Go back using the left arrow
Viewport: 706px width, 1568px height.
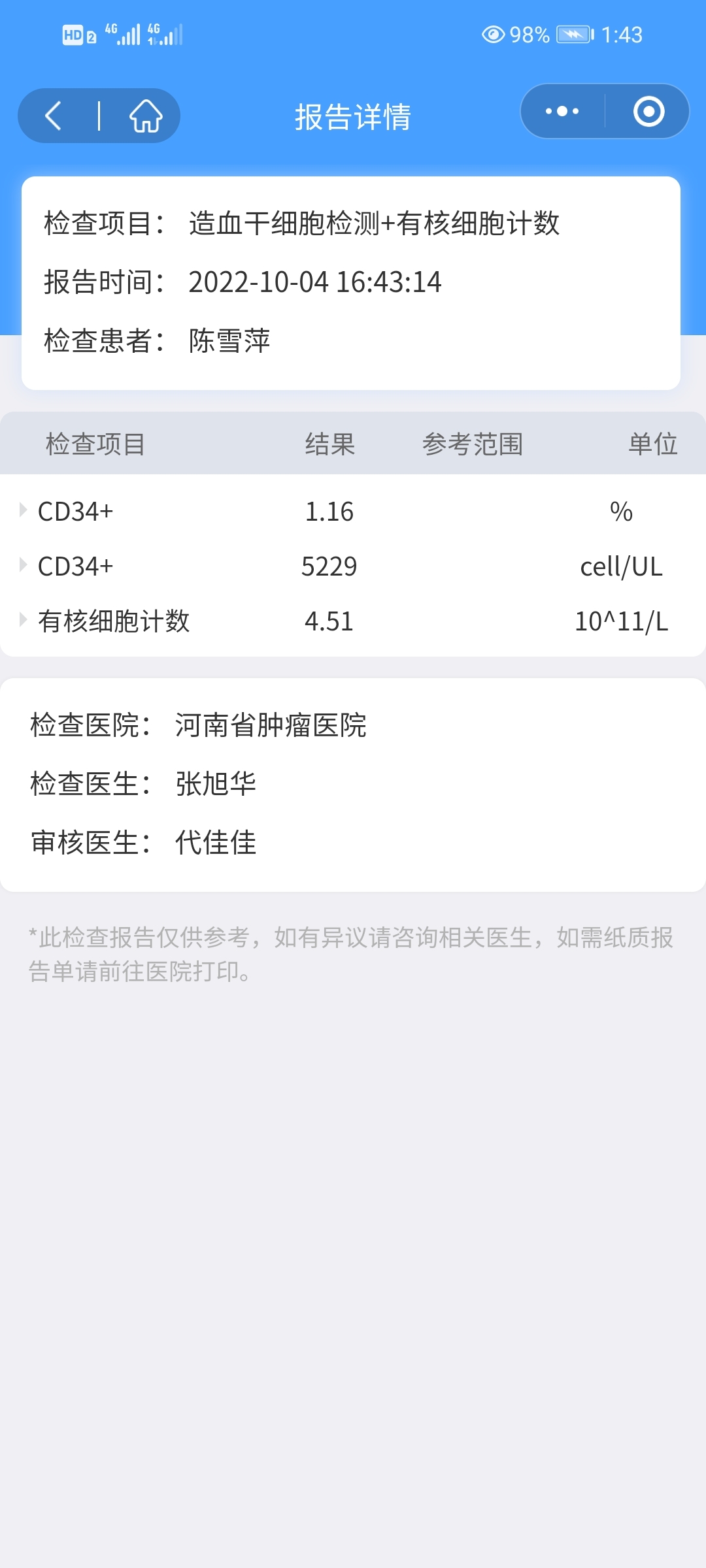click(x=54, y=116)
